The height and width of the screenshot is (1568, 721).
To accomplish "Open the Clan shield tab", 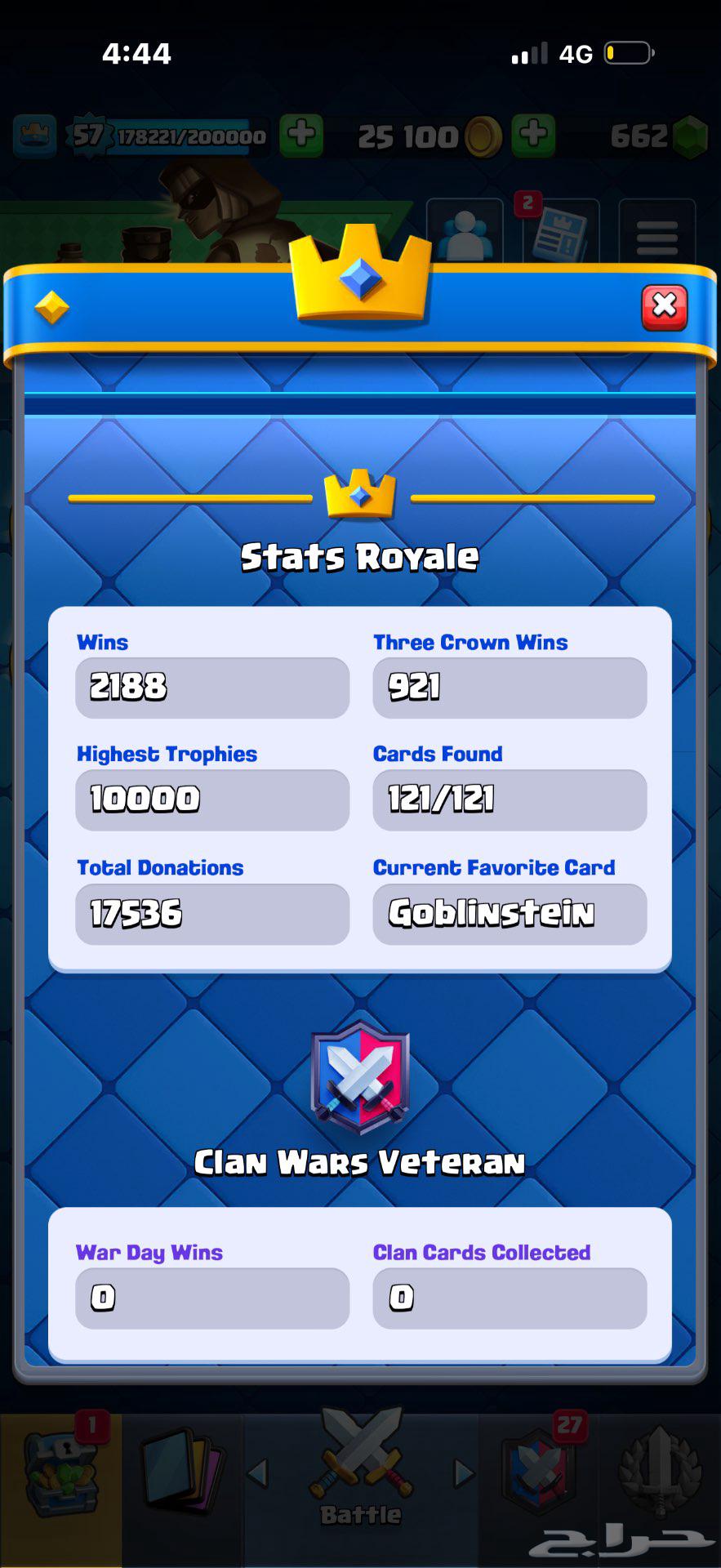I will (539, 1474).
